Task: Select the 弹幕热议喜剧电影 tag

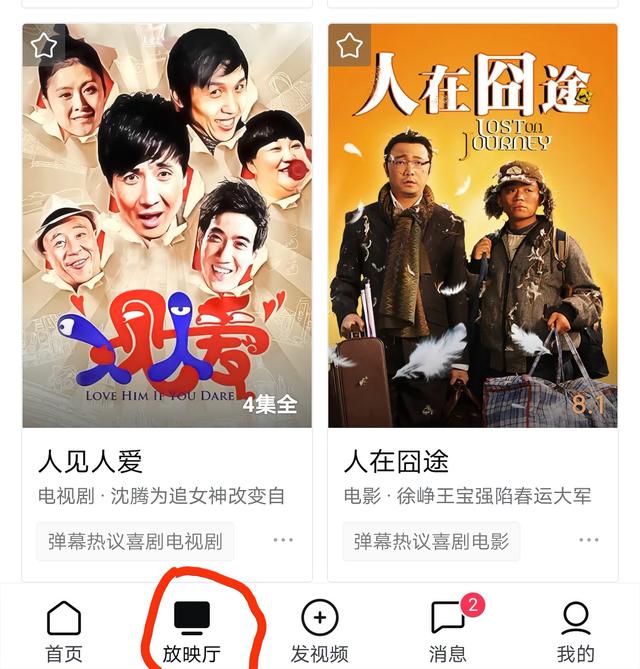Action: pyautogui.click(x=431, y=542)
